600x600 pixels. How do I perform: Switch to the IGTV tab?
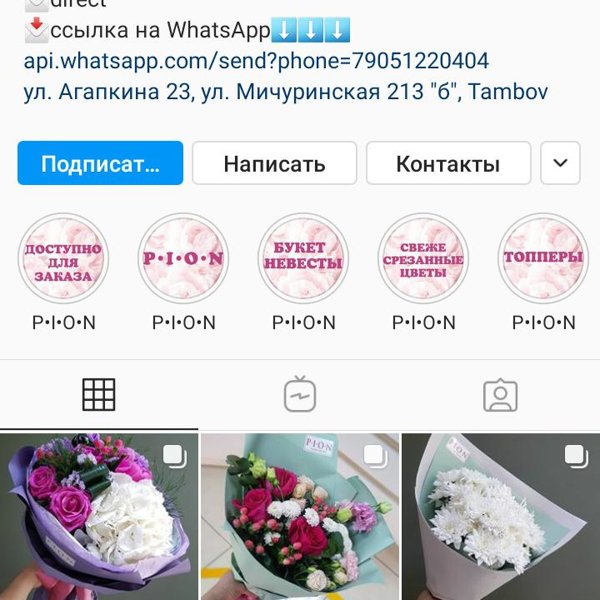click(300, 396)
